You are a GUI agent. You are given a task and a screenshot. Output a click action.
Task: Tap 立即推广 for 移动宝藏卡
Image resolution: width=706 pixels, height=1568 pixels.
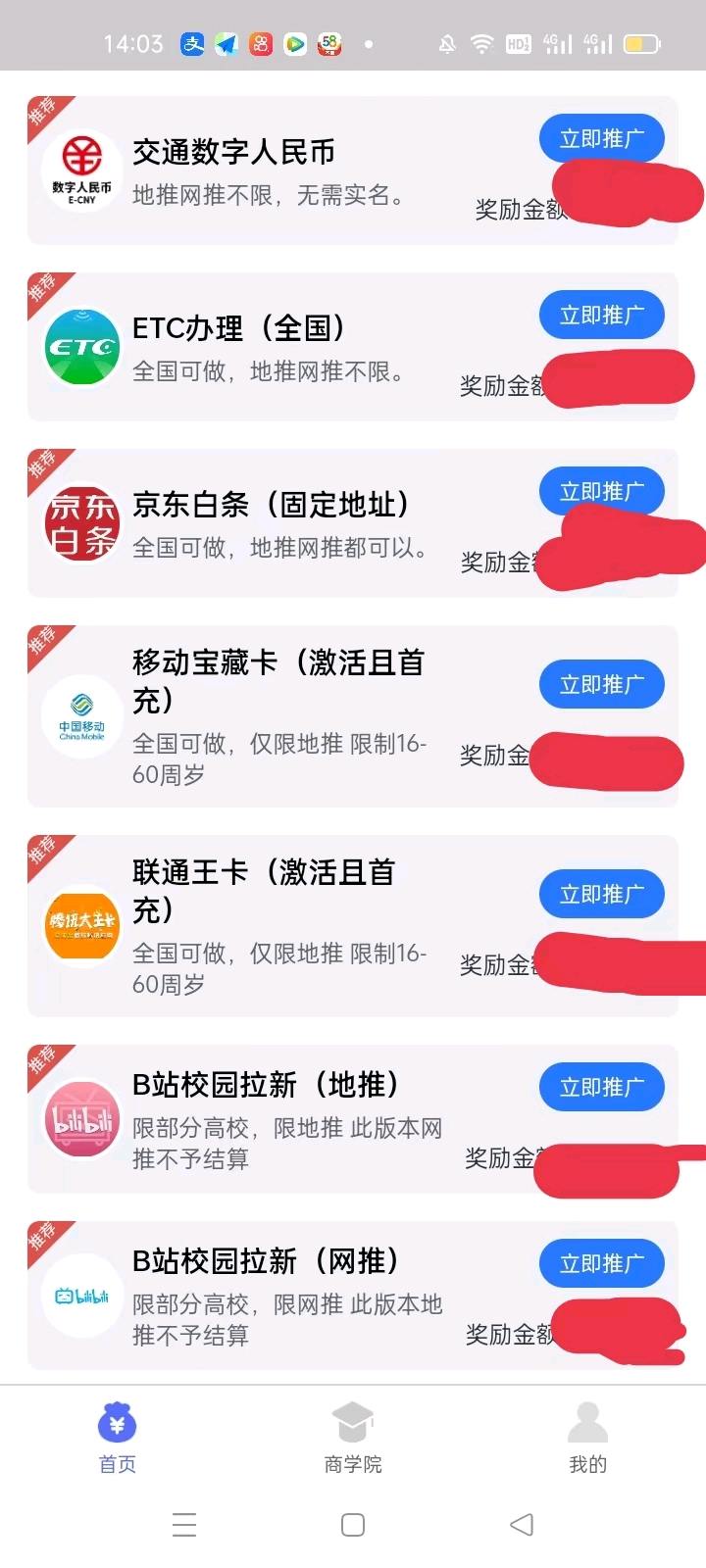(x=601, y=685)
